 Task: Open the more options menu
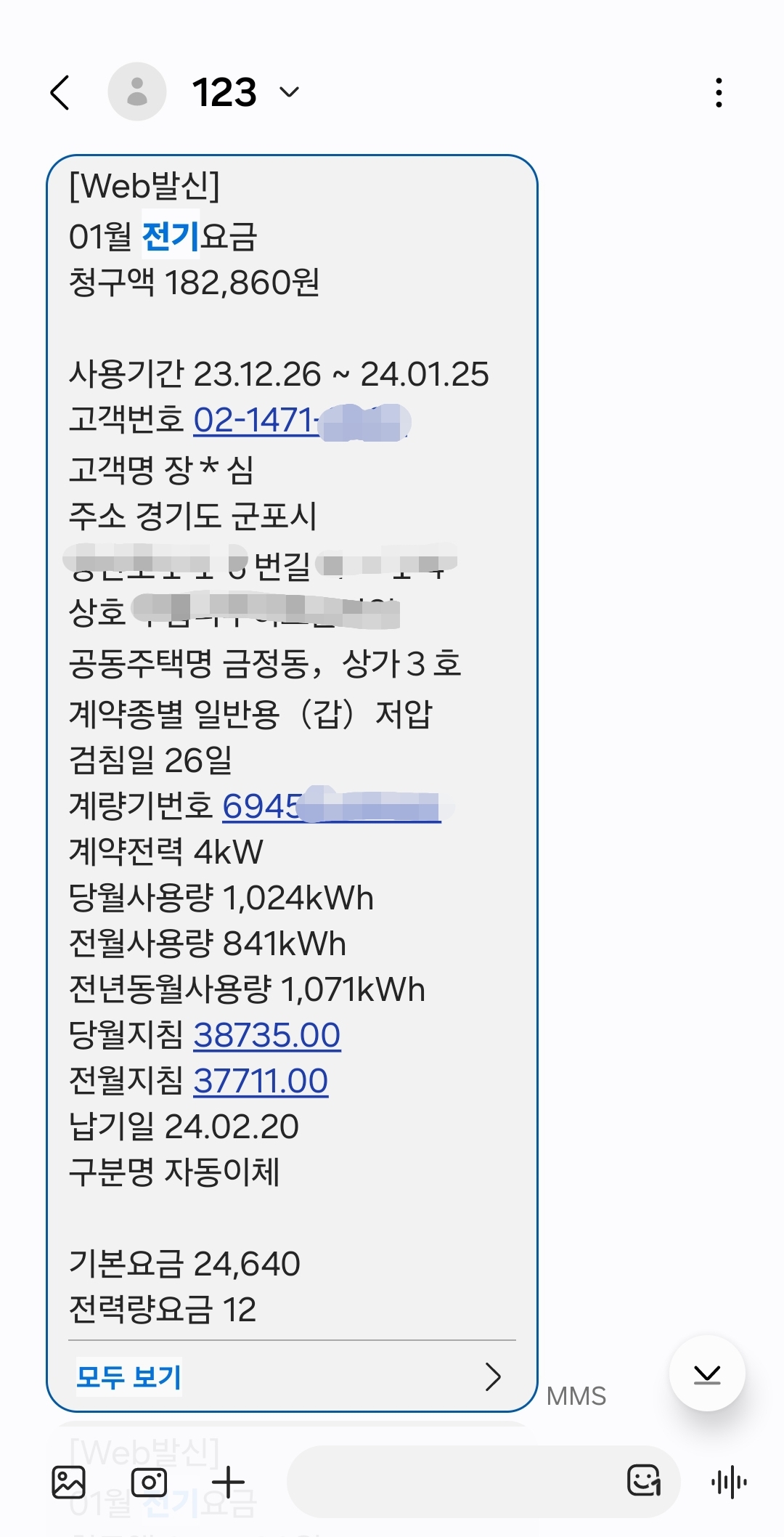(719, 92)
